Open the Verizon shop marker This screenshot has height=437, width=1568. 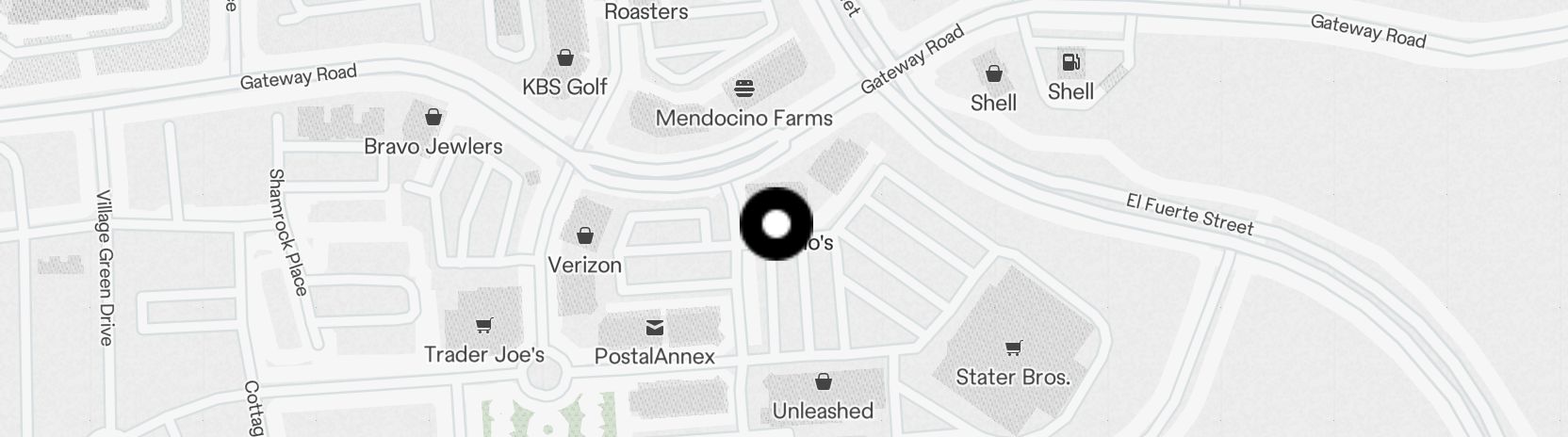coord(584,235)
